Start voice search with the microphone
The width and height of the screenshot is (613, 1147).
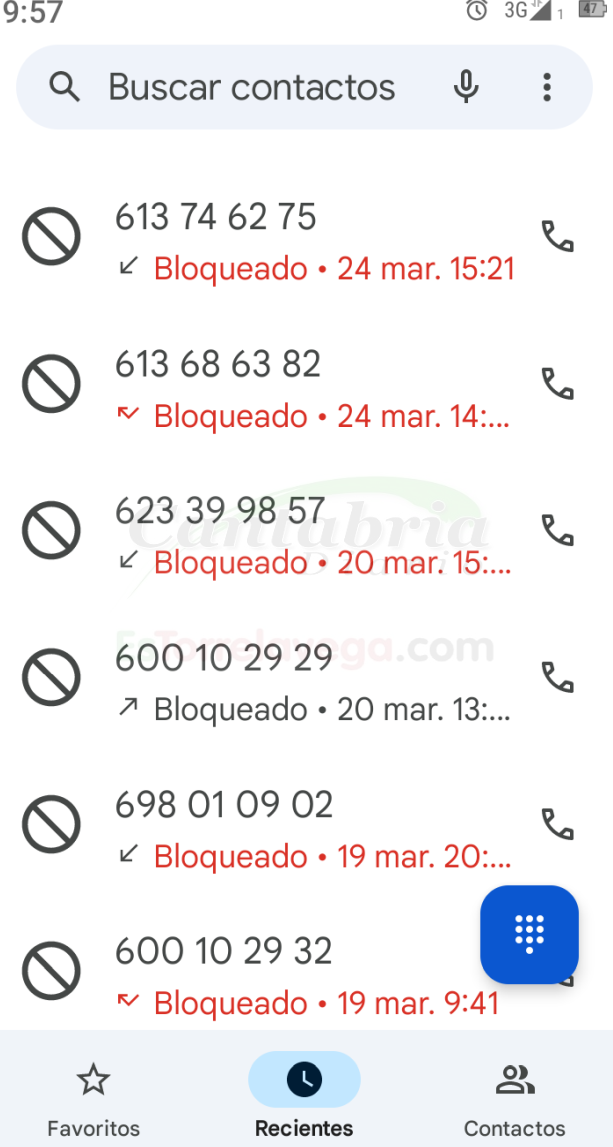tap(466, 87)
